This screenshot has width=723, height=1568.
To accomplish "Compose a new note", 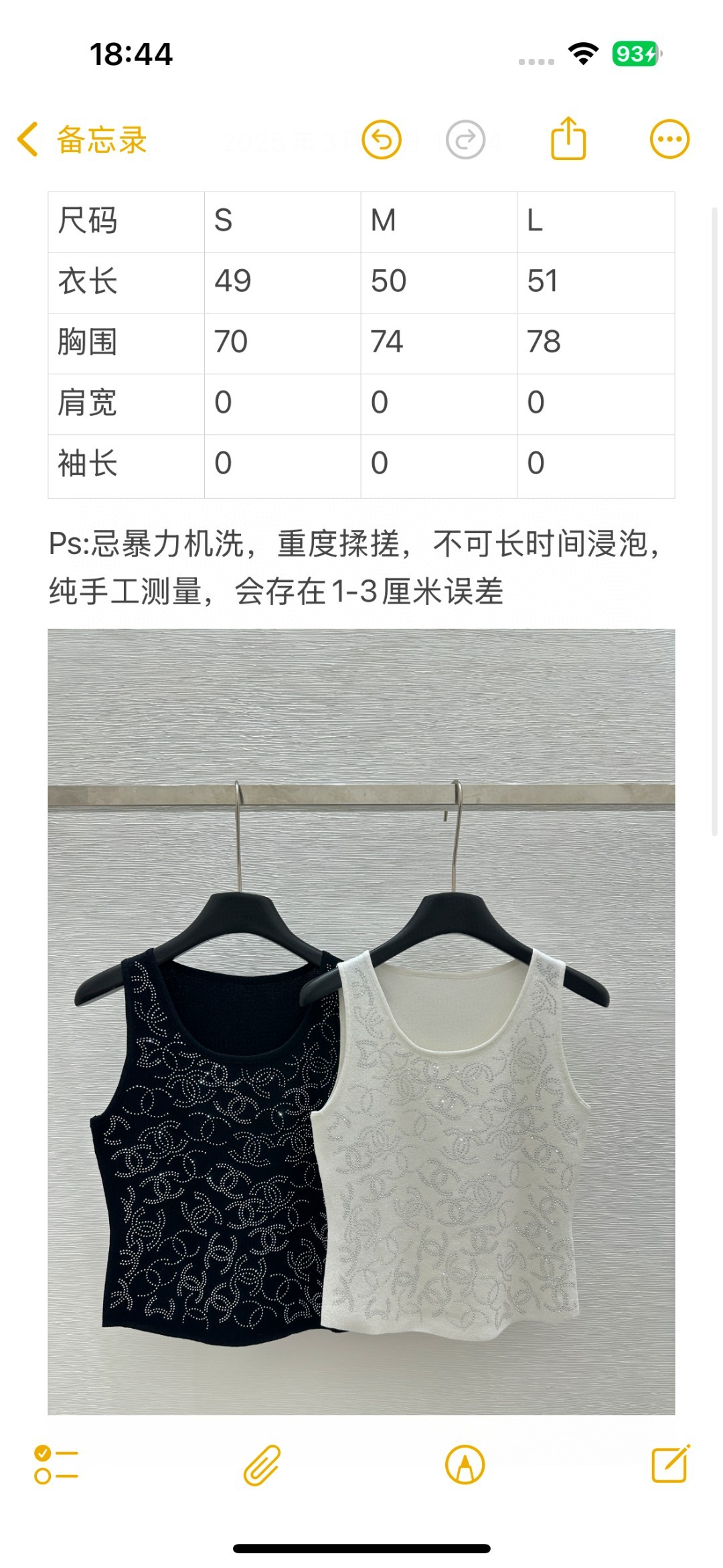I will point(670,1464).
